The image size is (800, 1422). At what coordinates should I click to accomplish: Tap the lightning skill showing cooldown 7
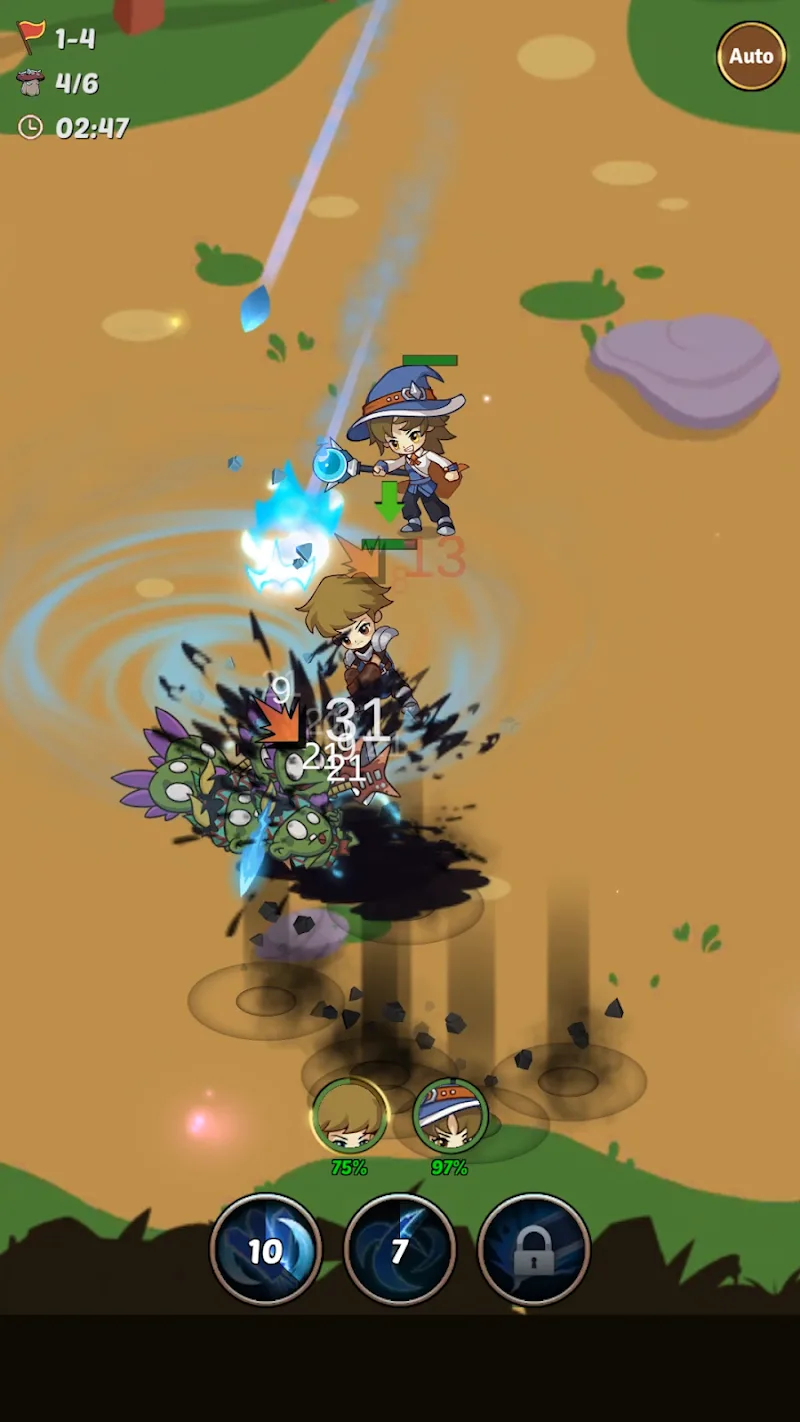click(x=399, y=1250)
